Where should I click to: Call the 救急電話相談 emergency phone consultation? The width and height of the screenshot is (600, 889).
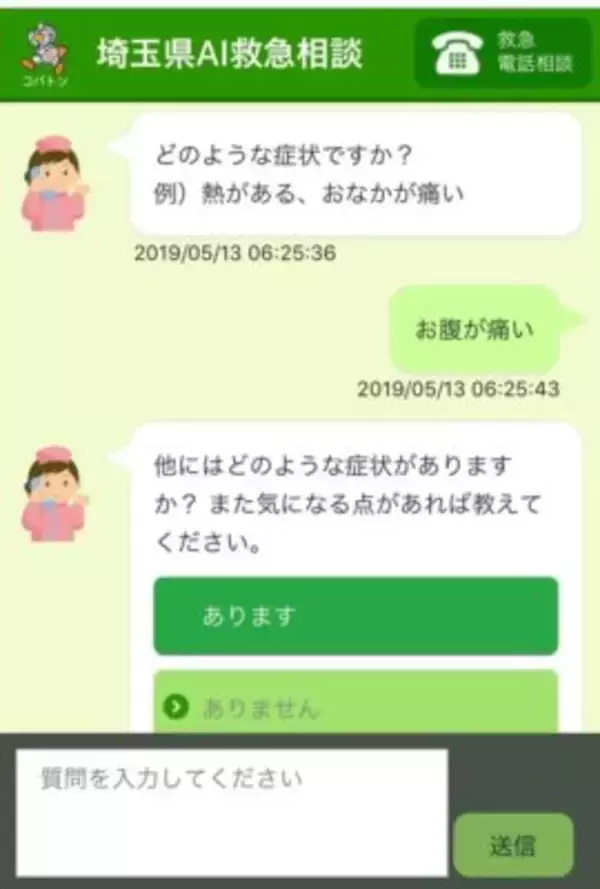coord(502,53)
